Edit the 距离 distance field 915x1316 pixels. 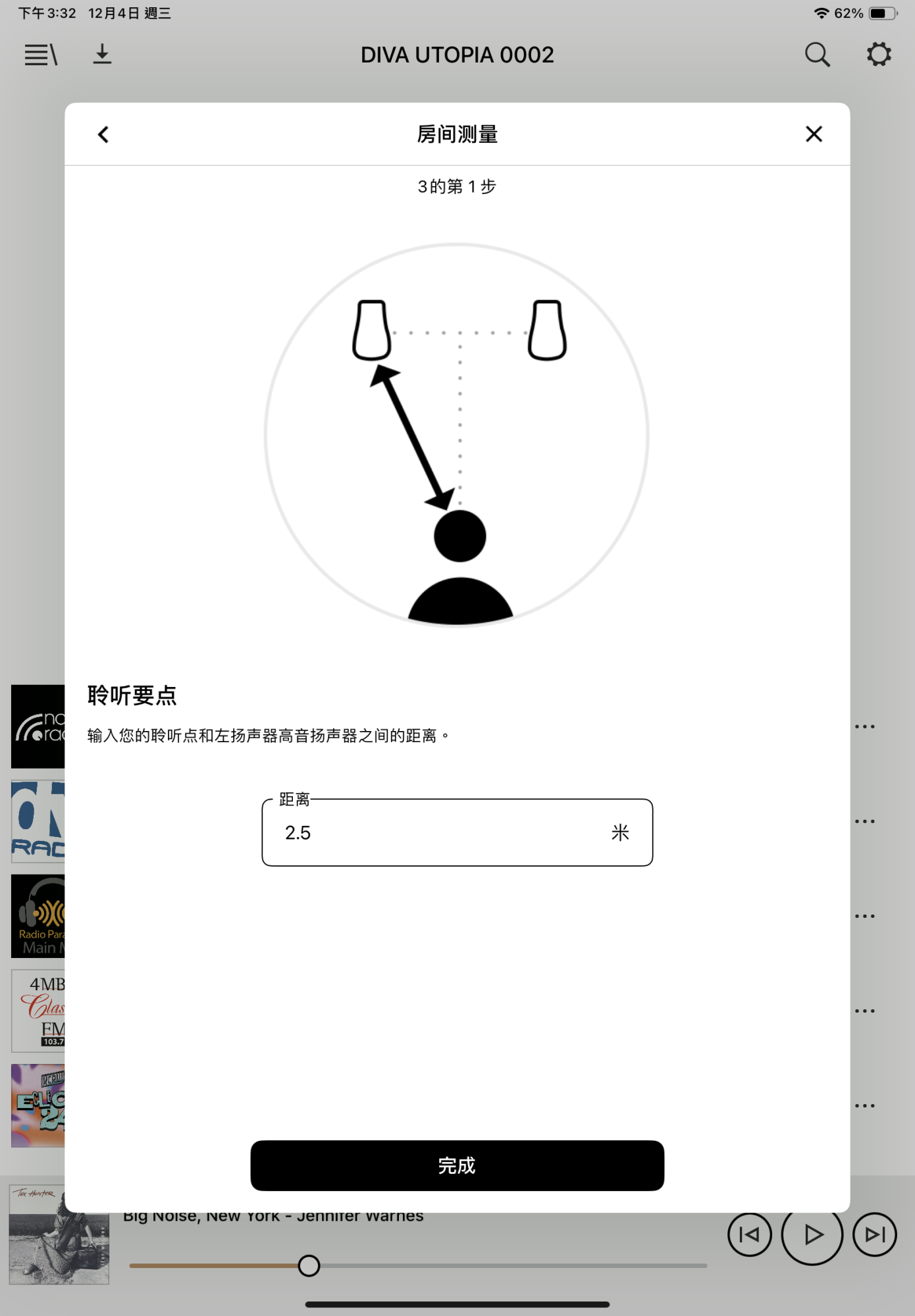tap(441, 832)
